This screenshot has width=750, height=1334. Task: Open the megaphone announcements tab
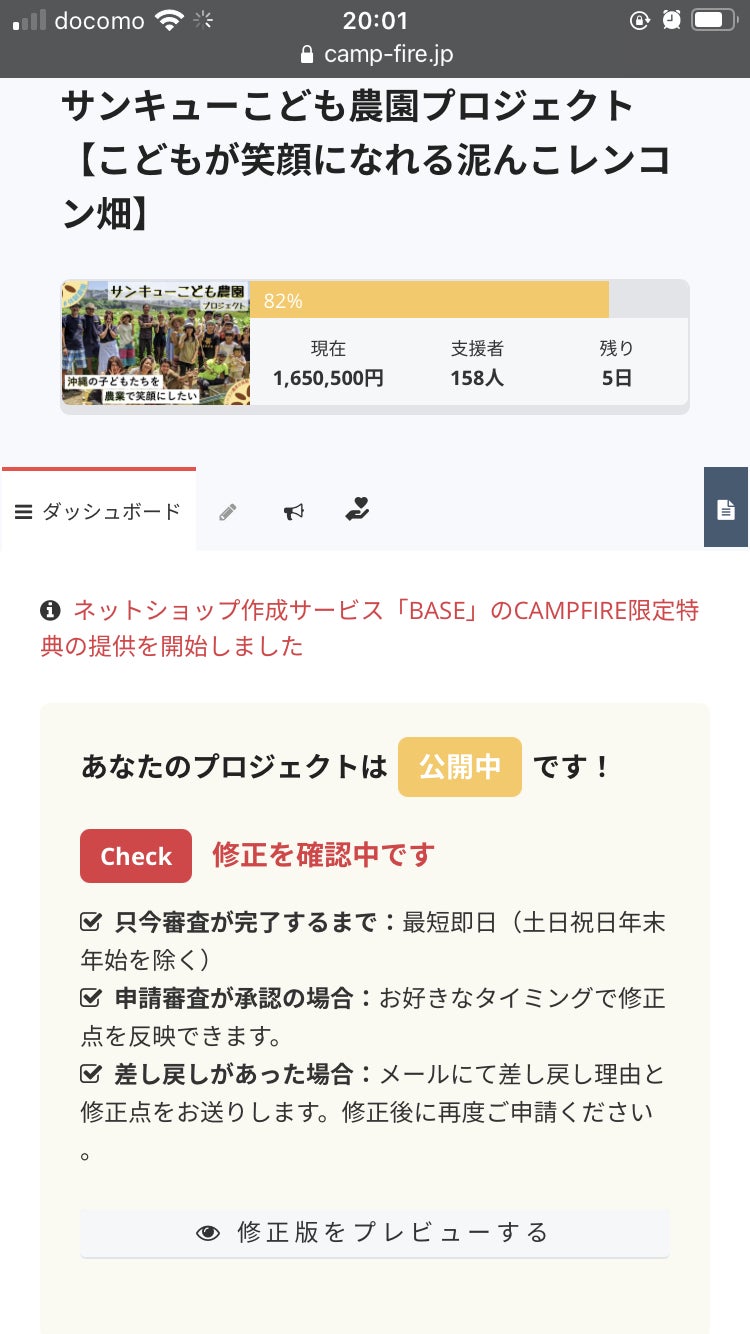coord(293,512)
